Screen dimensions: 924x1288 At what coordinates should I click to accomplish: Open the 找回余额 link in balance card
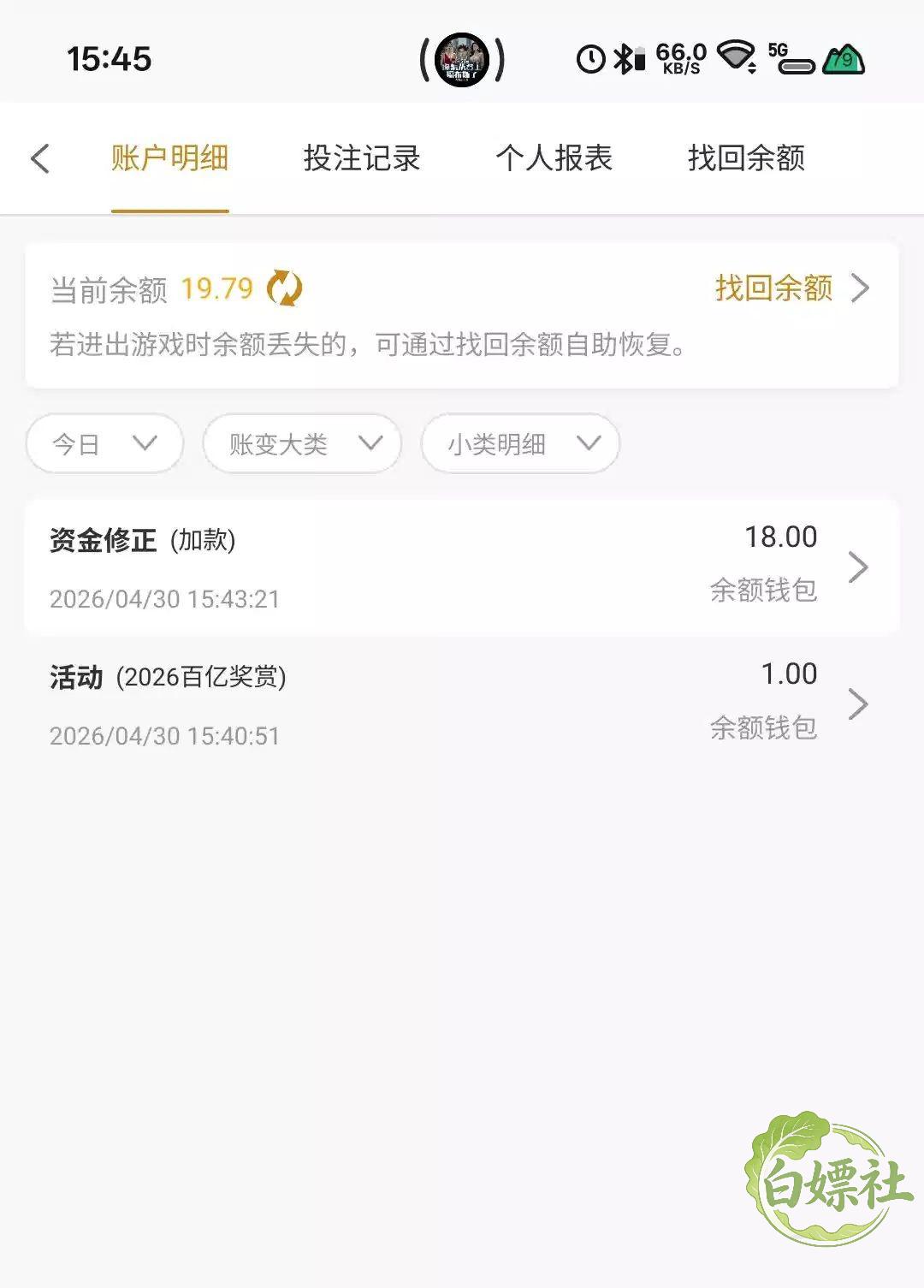click(792, 288)
